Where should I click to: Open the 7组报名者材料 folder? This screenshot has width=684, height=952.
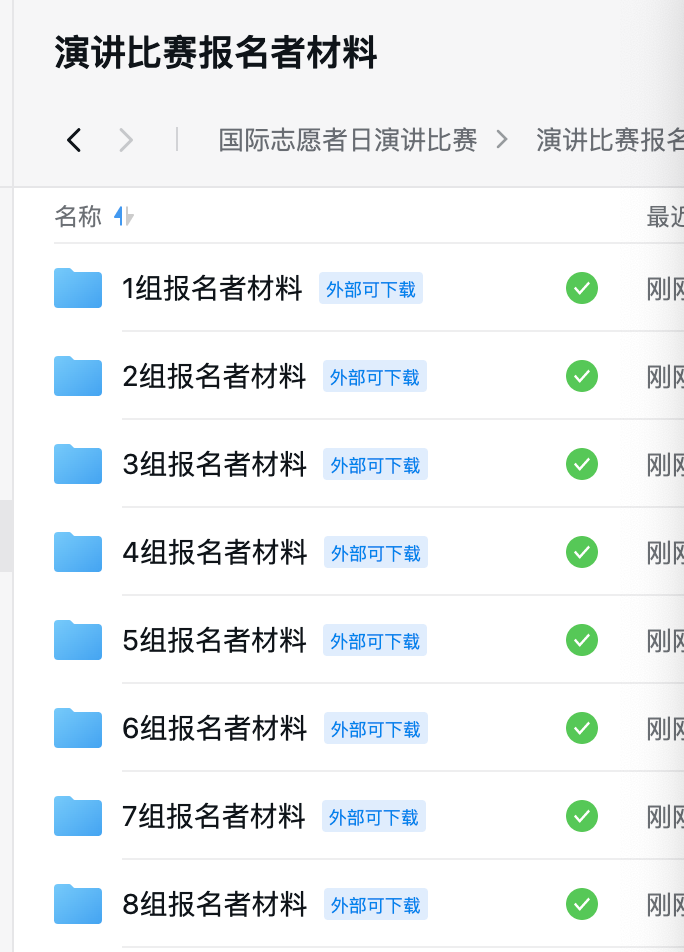[x=213, y=817]
